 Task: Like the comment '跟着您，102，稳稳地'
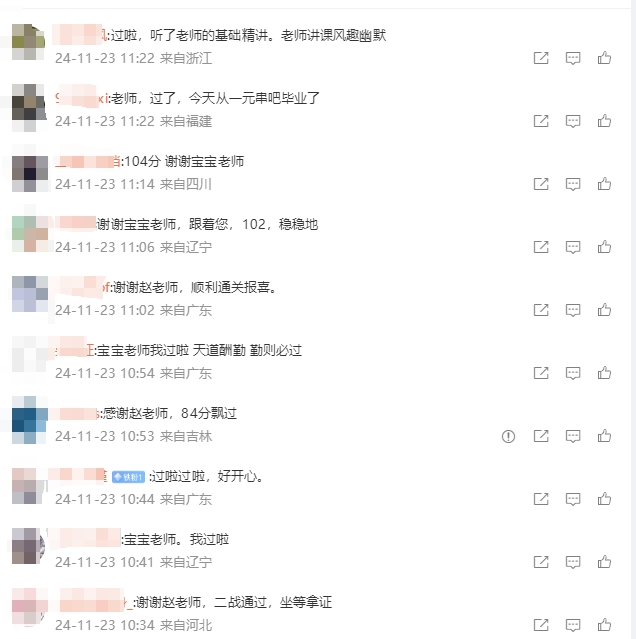click(604, 247)
